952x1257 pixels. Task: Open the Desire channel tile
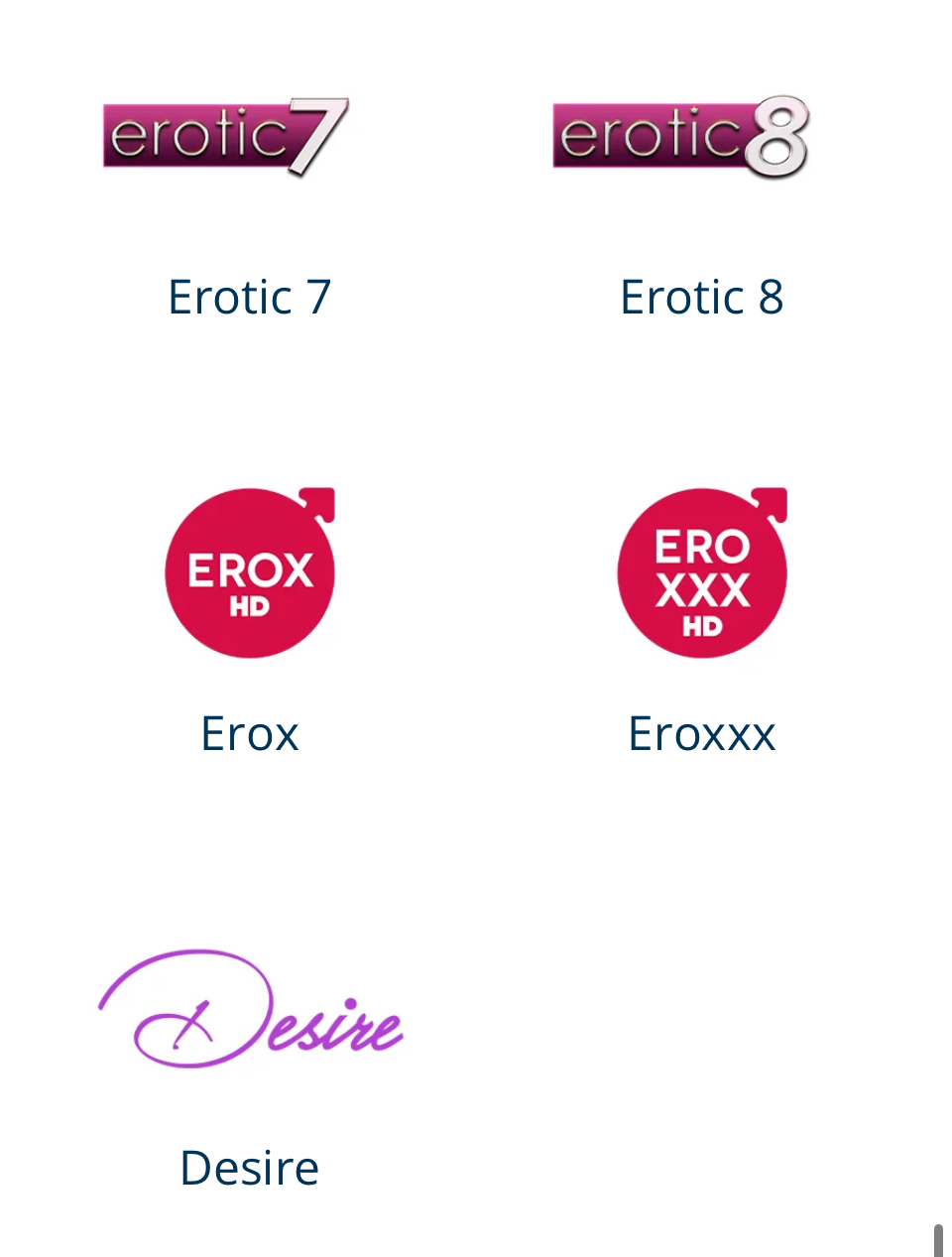tap(250, 1010)
